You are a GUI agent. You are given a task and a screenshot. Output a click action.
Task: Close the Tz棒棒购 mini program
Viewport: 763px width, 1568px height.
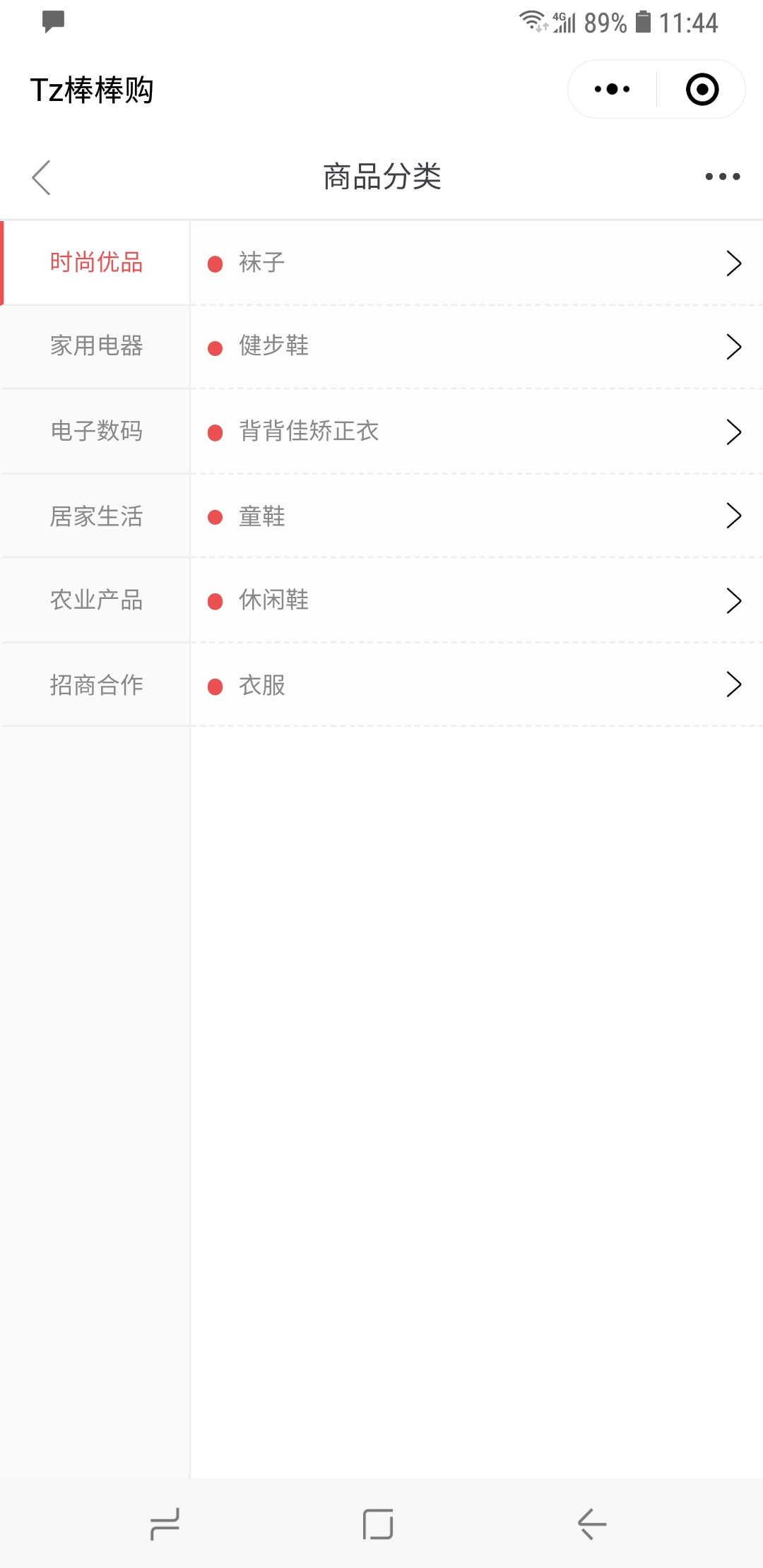[702, 90]
